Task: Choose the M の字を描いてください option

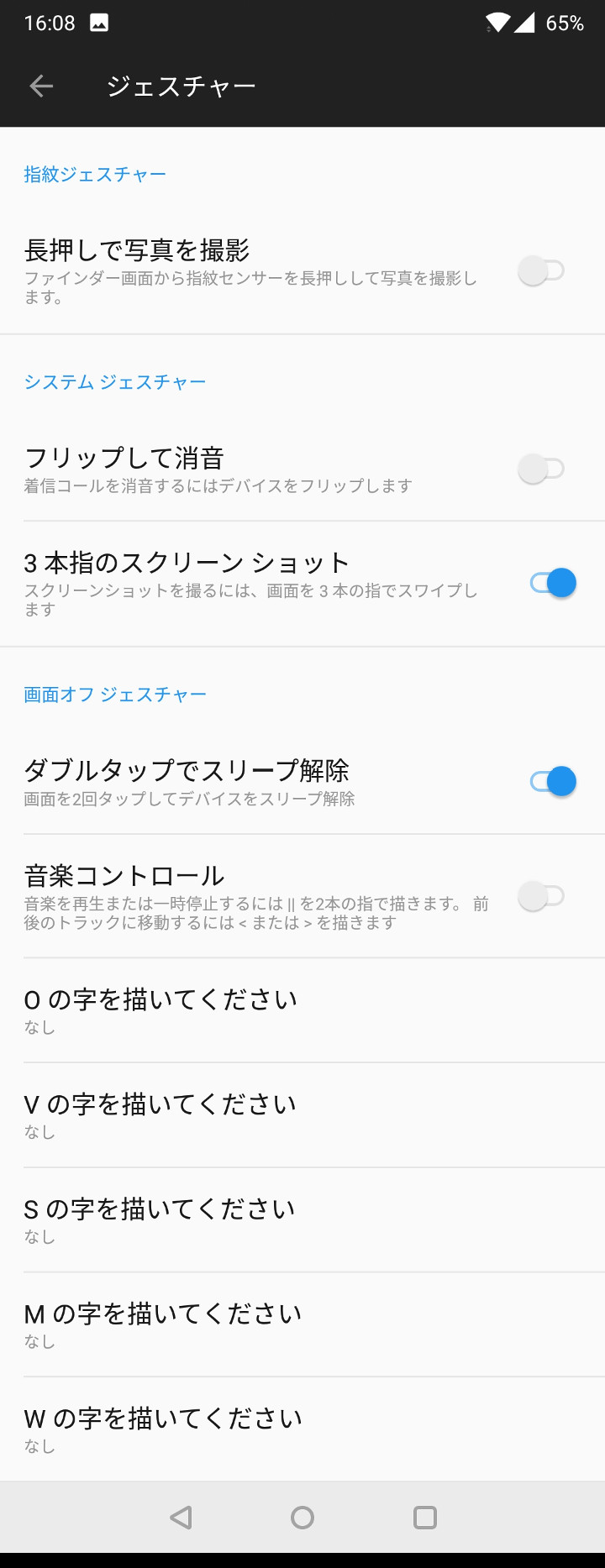Action: click(x=302, y=1324)
